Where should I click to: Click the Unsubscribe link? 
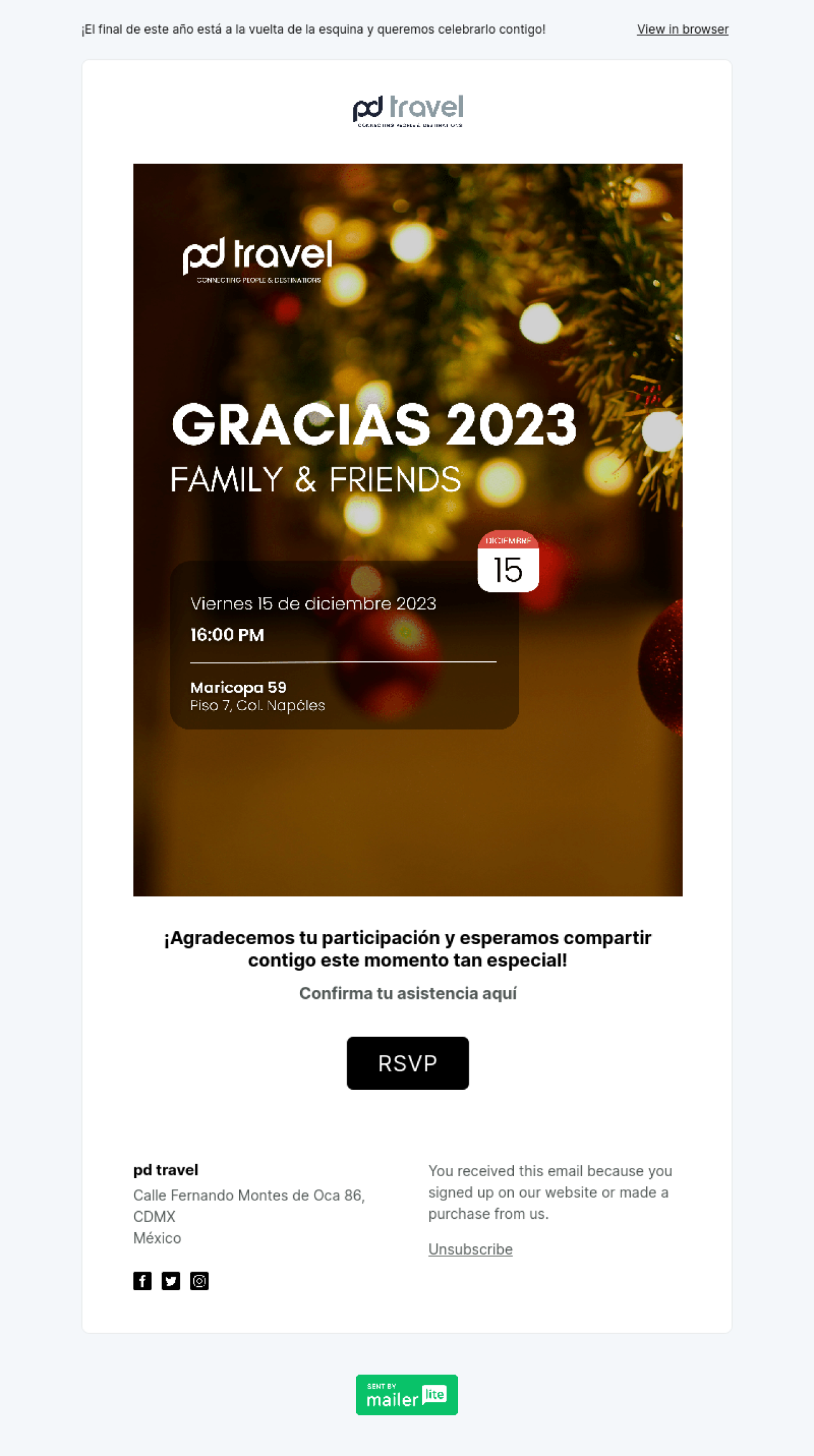pos(470,1249)
